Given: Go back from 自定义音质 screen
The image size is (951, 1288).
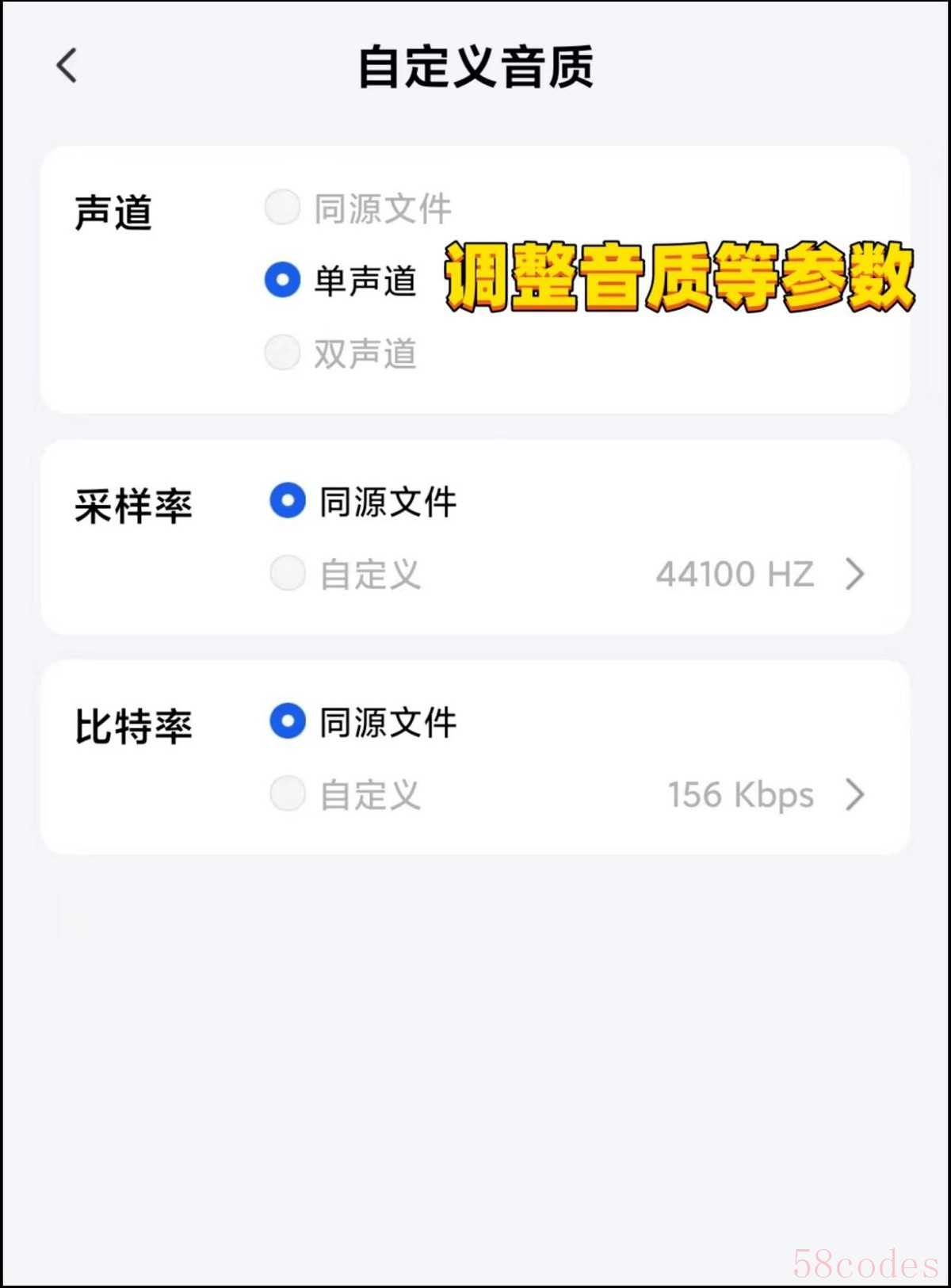Looking at the screenshot, I should [x=67, y=66].
